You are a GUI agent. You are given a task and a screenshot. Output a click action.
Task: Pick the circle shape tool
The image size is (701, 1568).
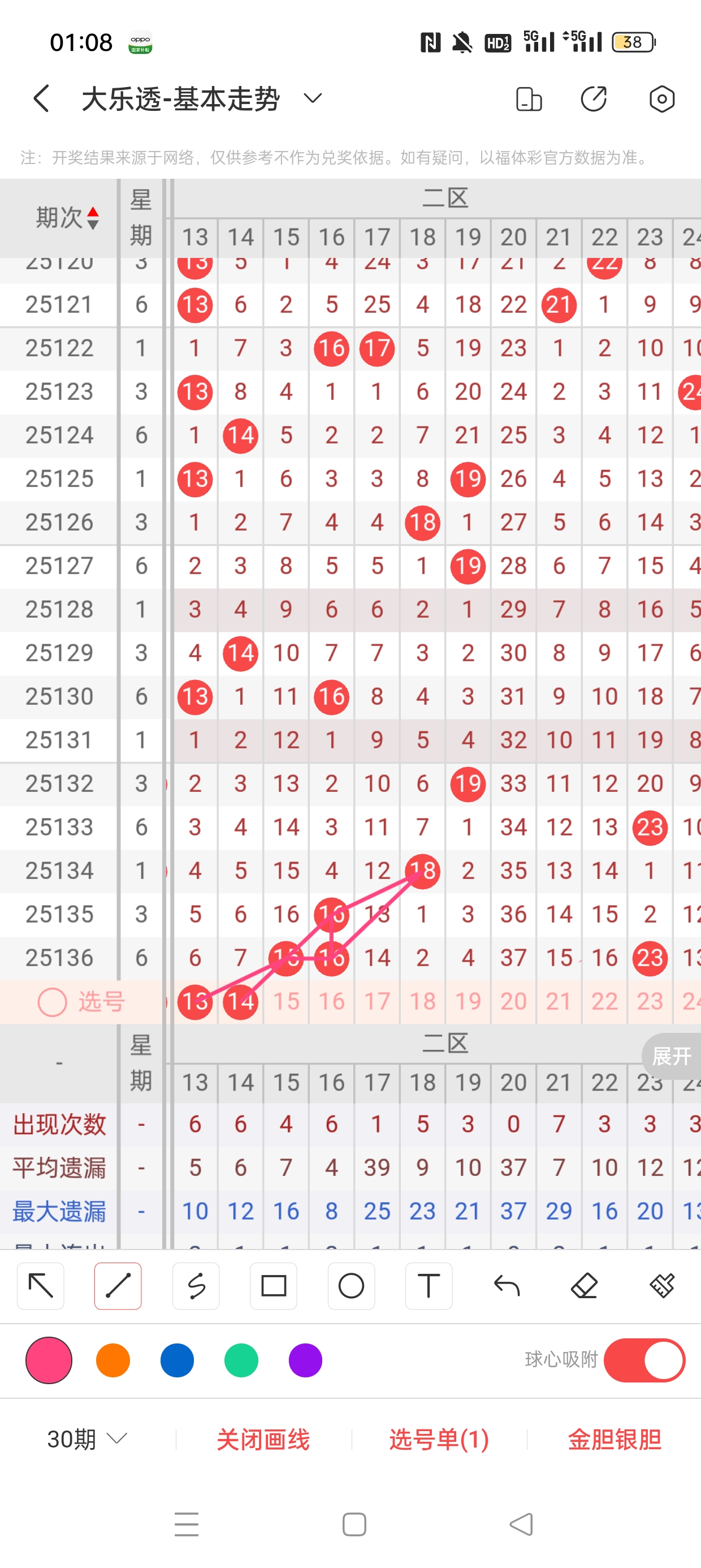351,1286
